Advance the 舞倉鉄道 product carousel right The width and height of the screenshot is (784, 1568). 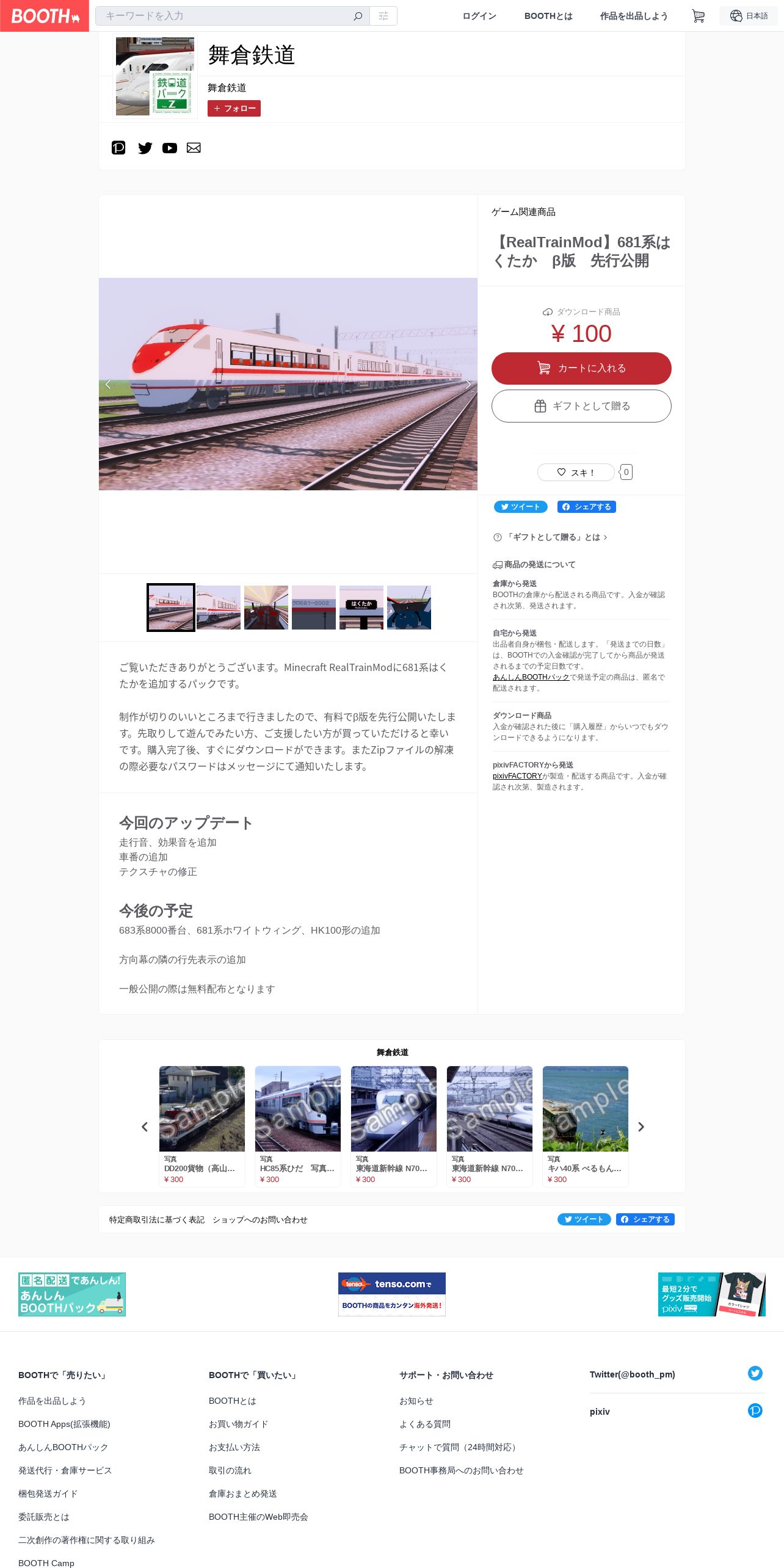641,1127
